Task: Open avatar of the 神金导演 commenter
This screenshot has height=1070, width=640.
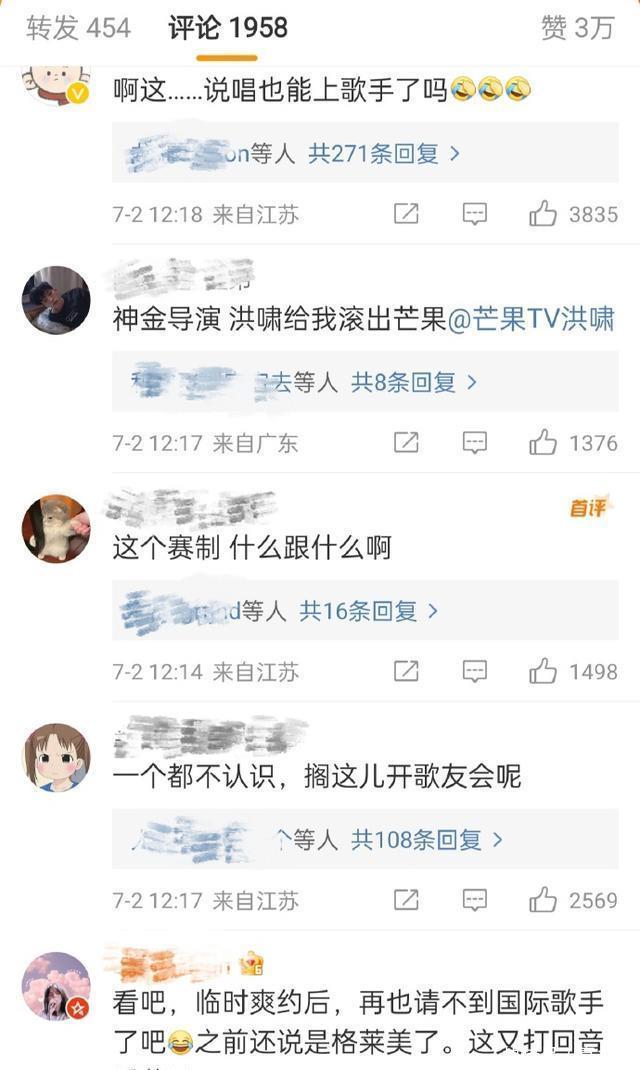Action: (56, 300)
